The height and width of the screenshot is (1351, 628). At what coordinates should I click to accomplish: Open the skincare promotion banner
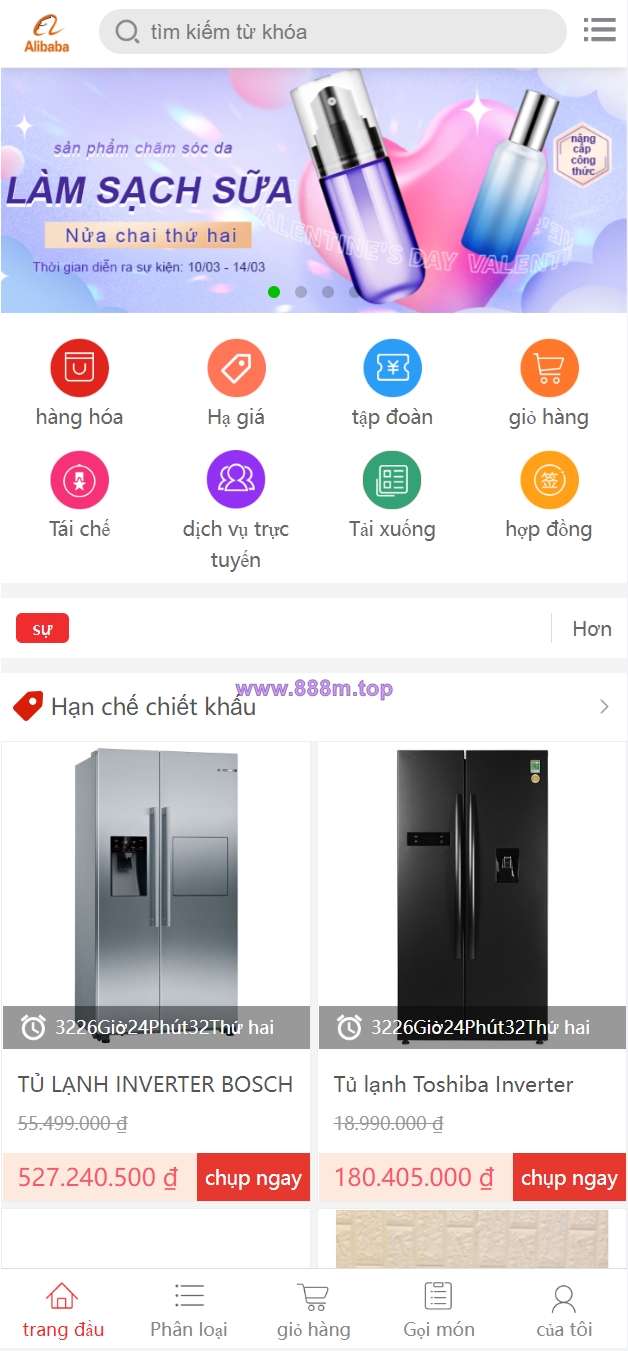click(x=314, y=190)
